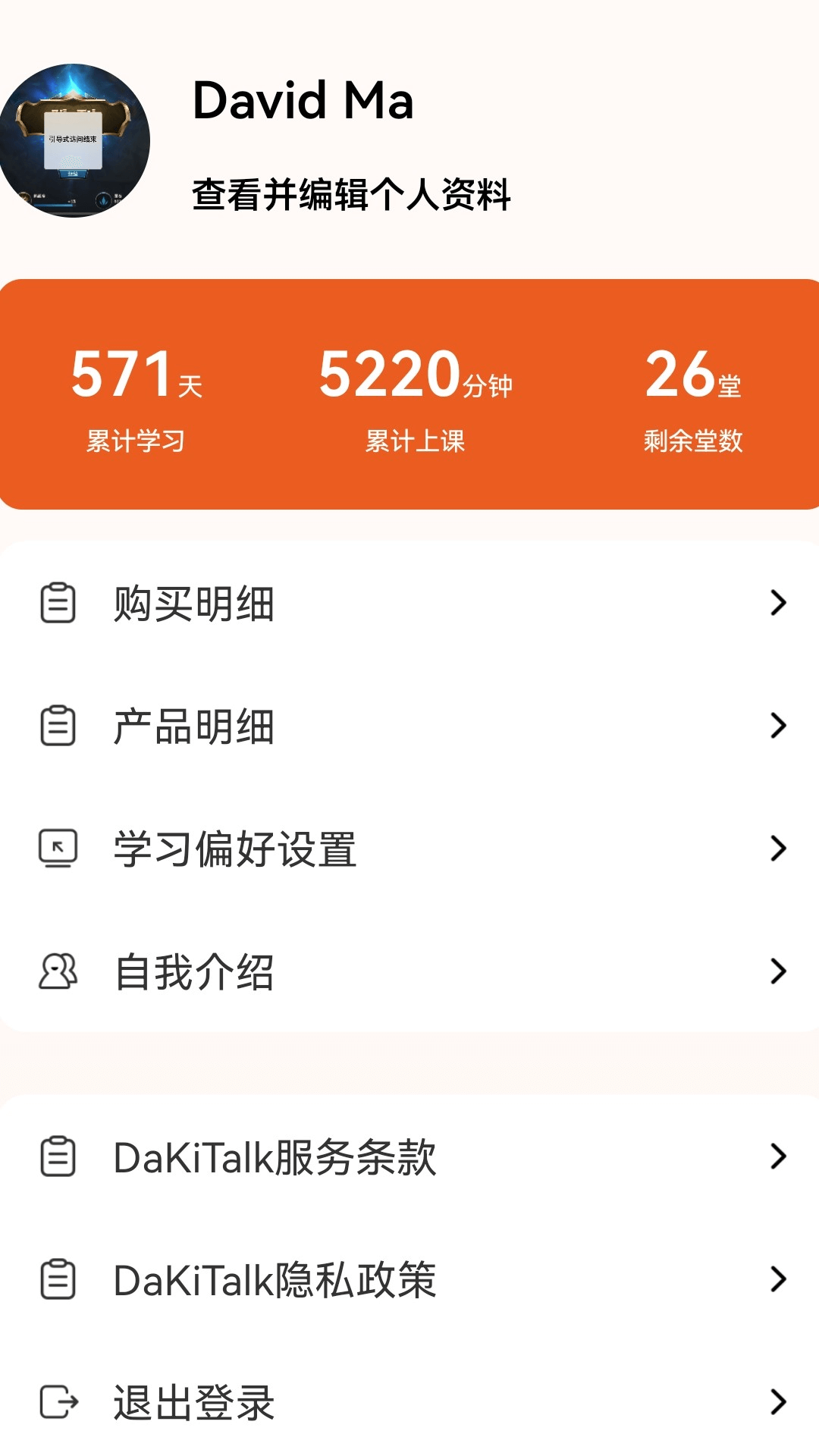
Task: Click the document icon beside DaKiTalk隐私政策
Action: click(x=57, y=1280)
